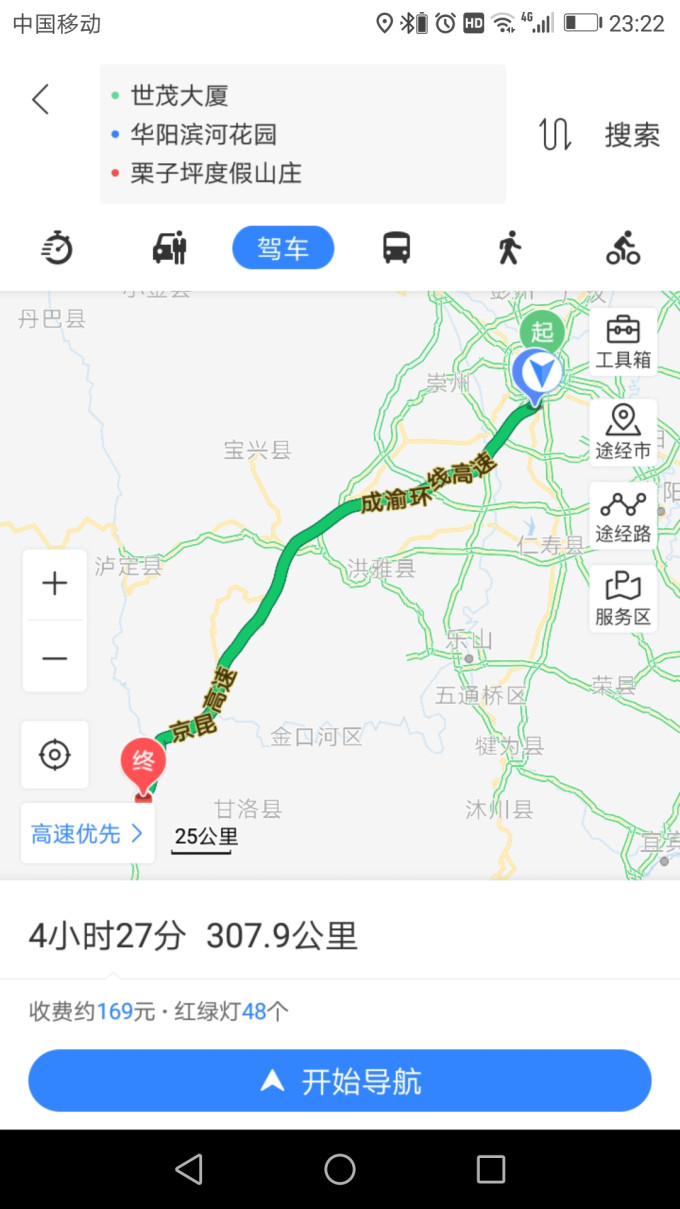Show 服务区 service areas on the route
The width and height of the screenshot is (680, 1209).
(623, 599)
